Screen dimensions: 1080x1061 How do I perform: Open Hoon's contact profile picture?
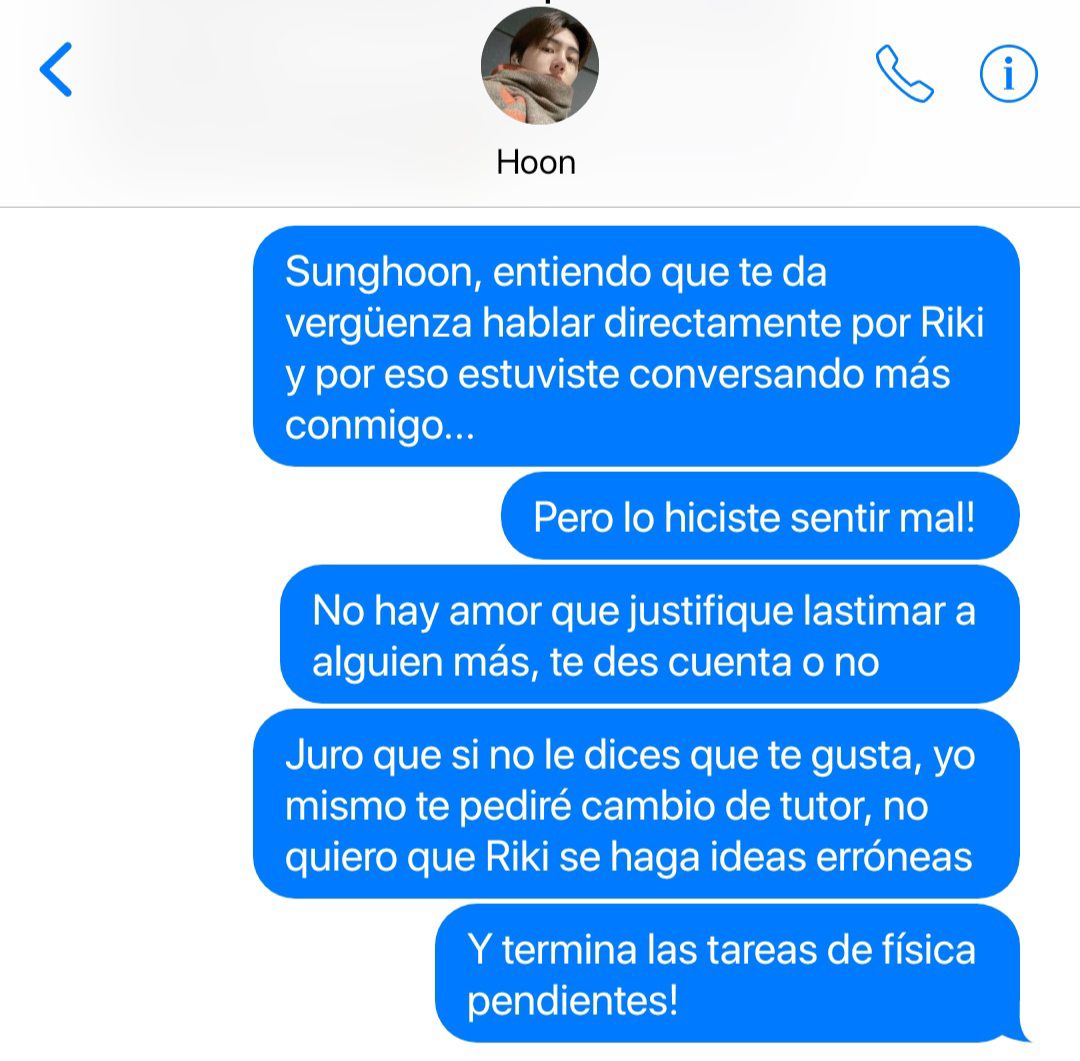539,66
